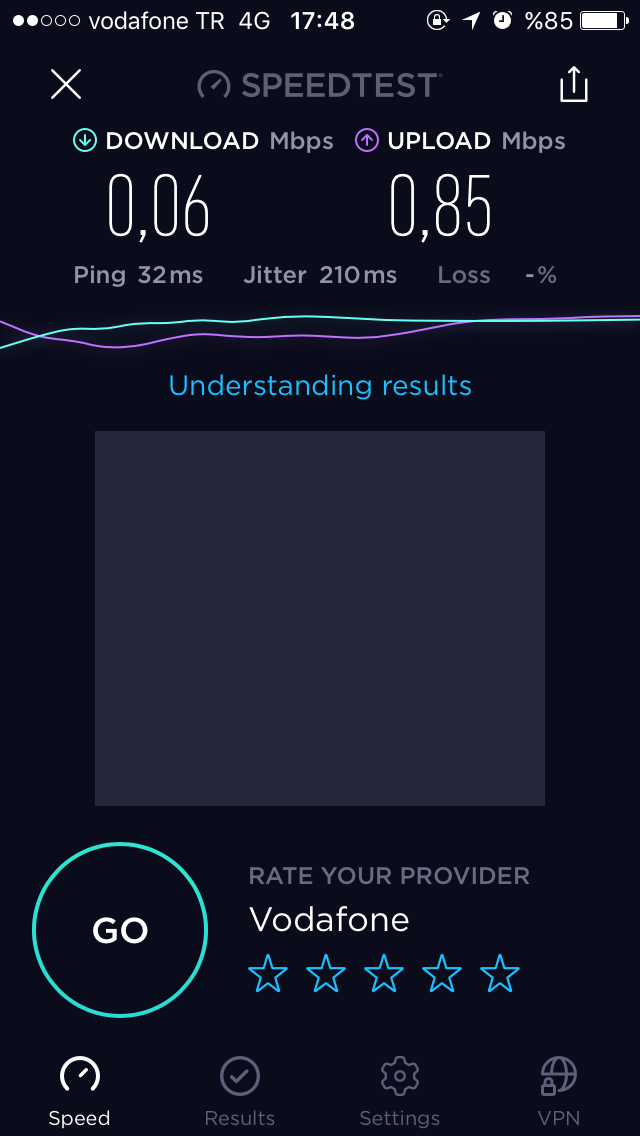Close the speed test results
This screenshot has height=1136, width=640.
tap(66, 85)
